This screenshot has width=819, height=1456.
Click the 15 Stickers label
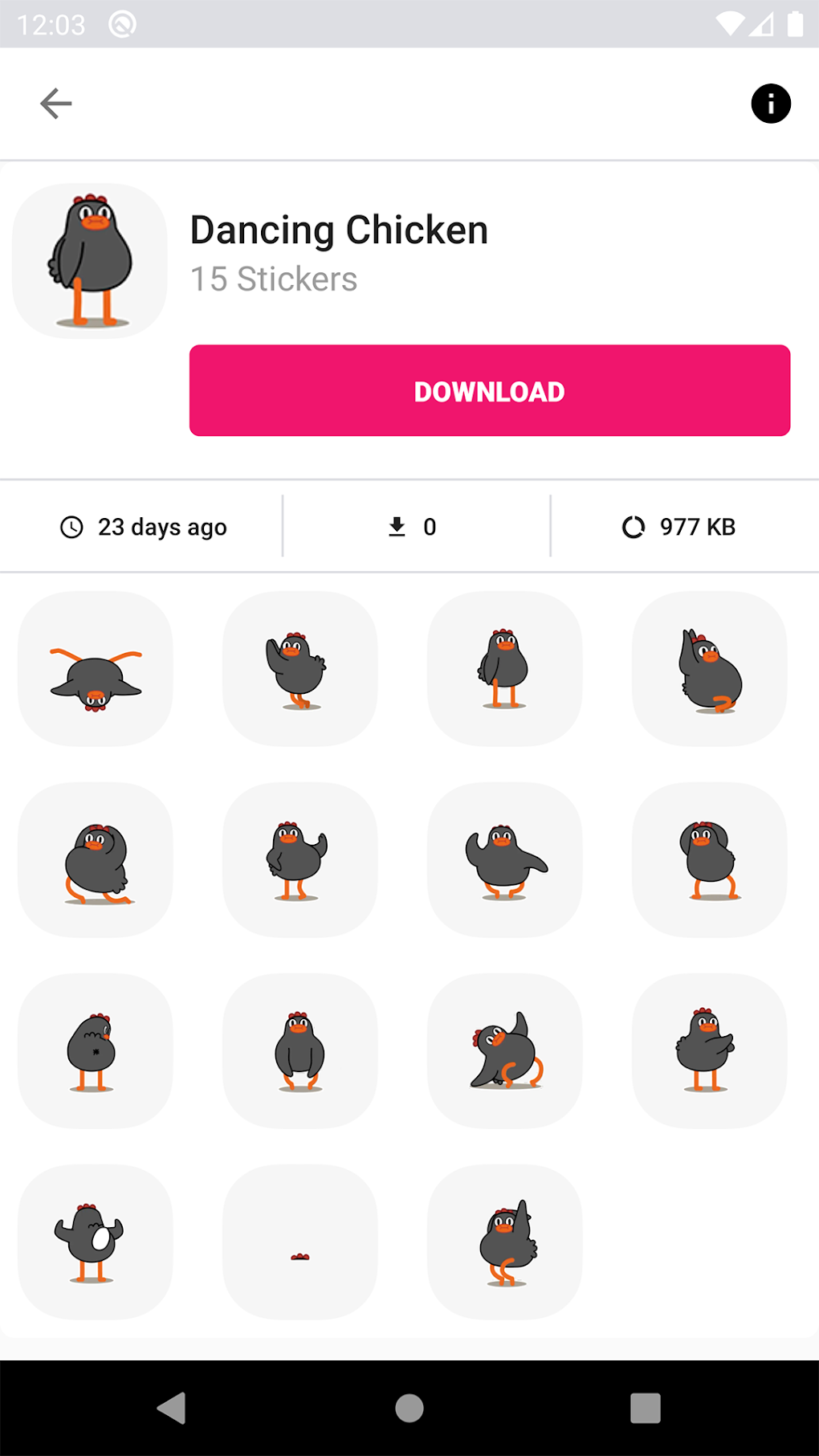[274, 279]
